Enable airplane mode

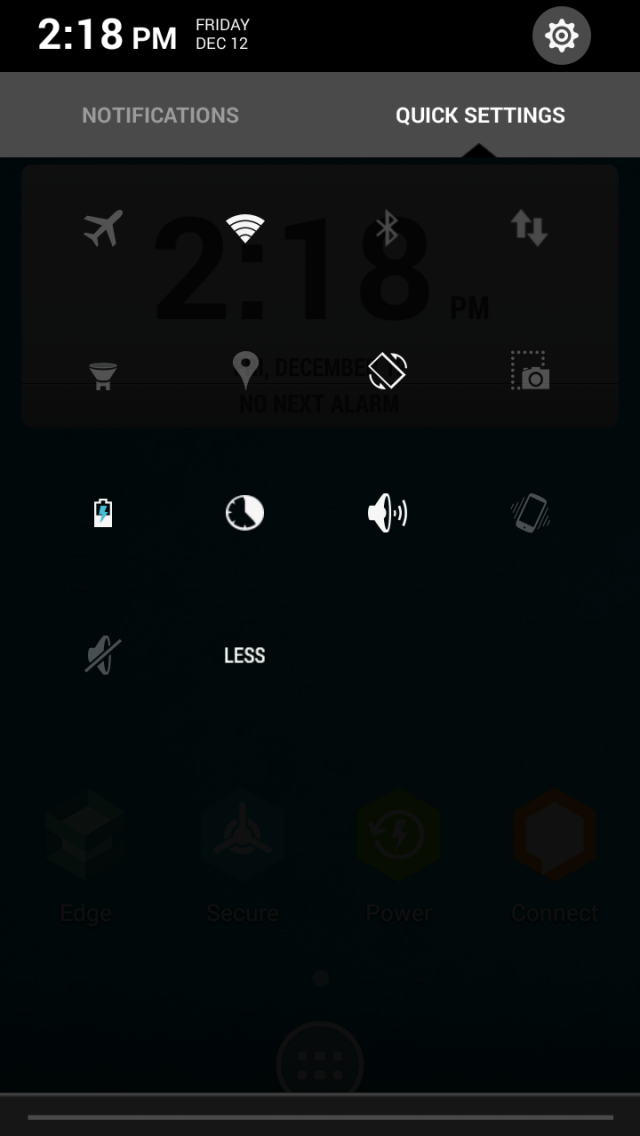point(103,229)
